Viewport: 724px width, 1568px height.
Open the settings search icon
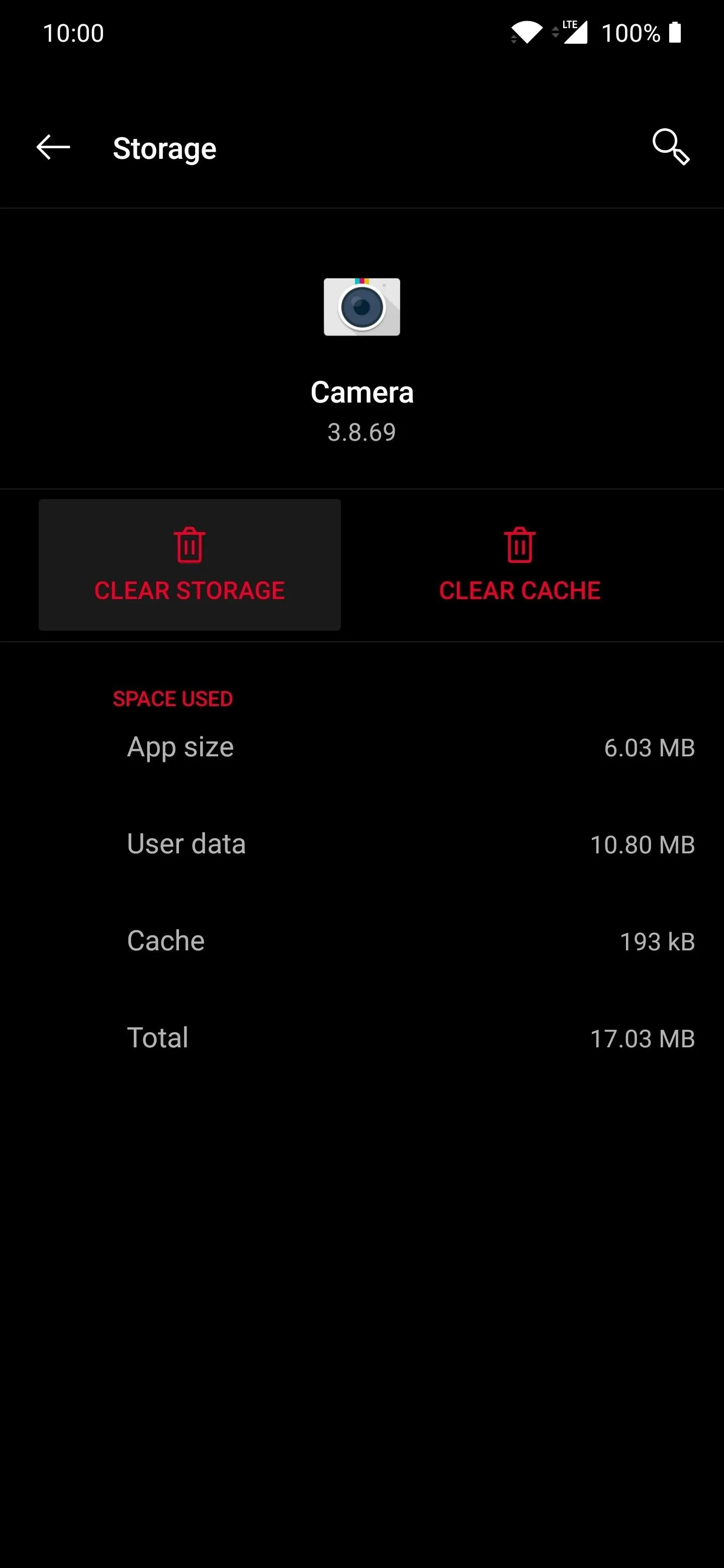click(x=670, y=147)
